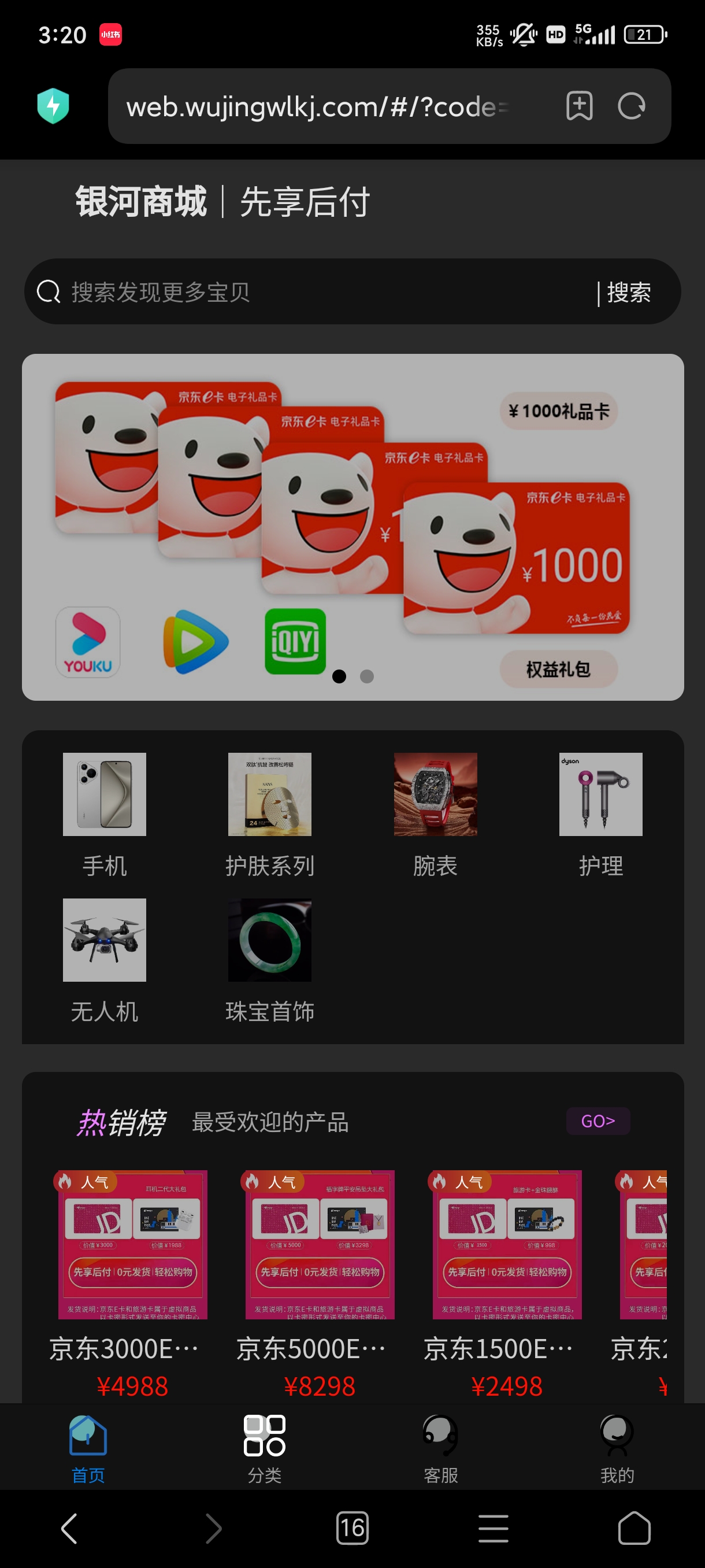Open the 护理 category
This screenshot has height=1568, width=705.
pyautogui.click(x=601, y=816)
